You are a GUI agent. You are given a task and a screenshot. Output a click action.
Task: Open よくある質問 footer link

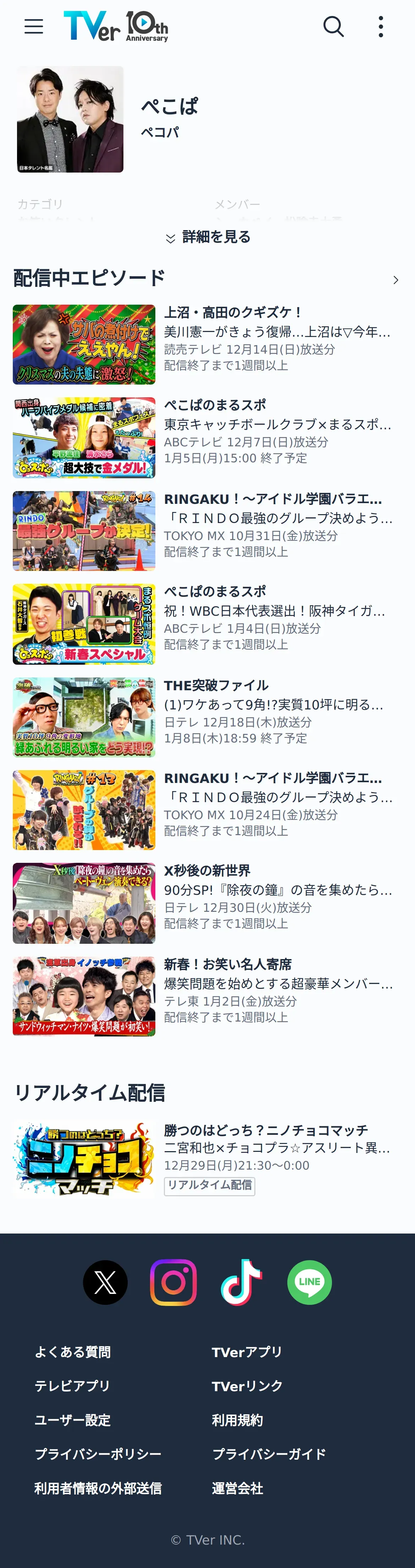point(72,1352)
